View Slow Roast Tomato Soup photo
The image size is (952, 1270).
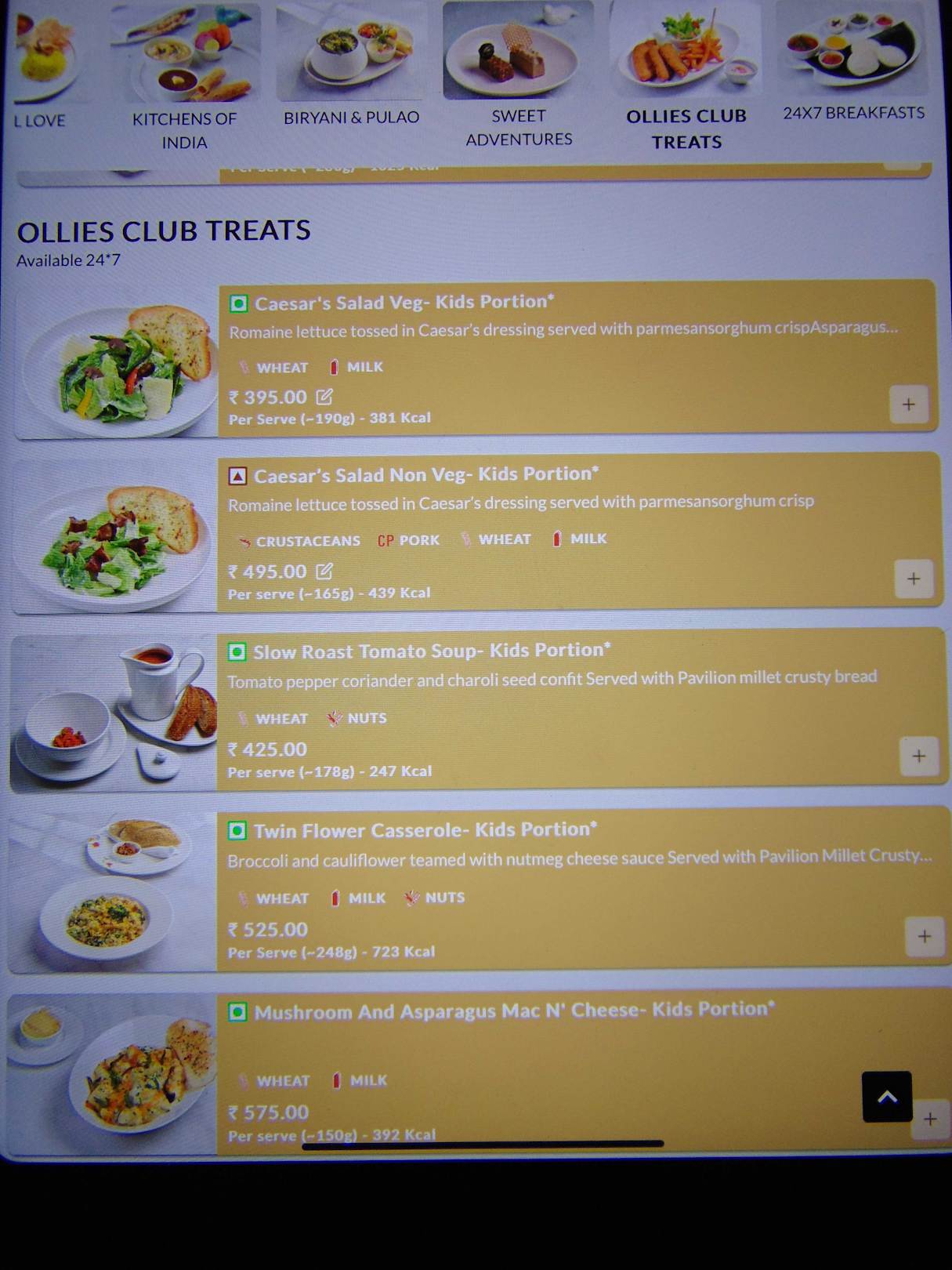[x=114, y=712]
